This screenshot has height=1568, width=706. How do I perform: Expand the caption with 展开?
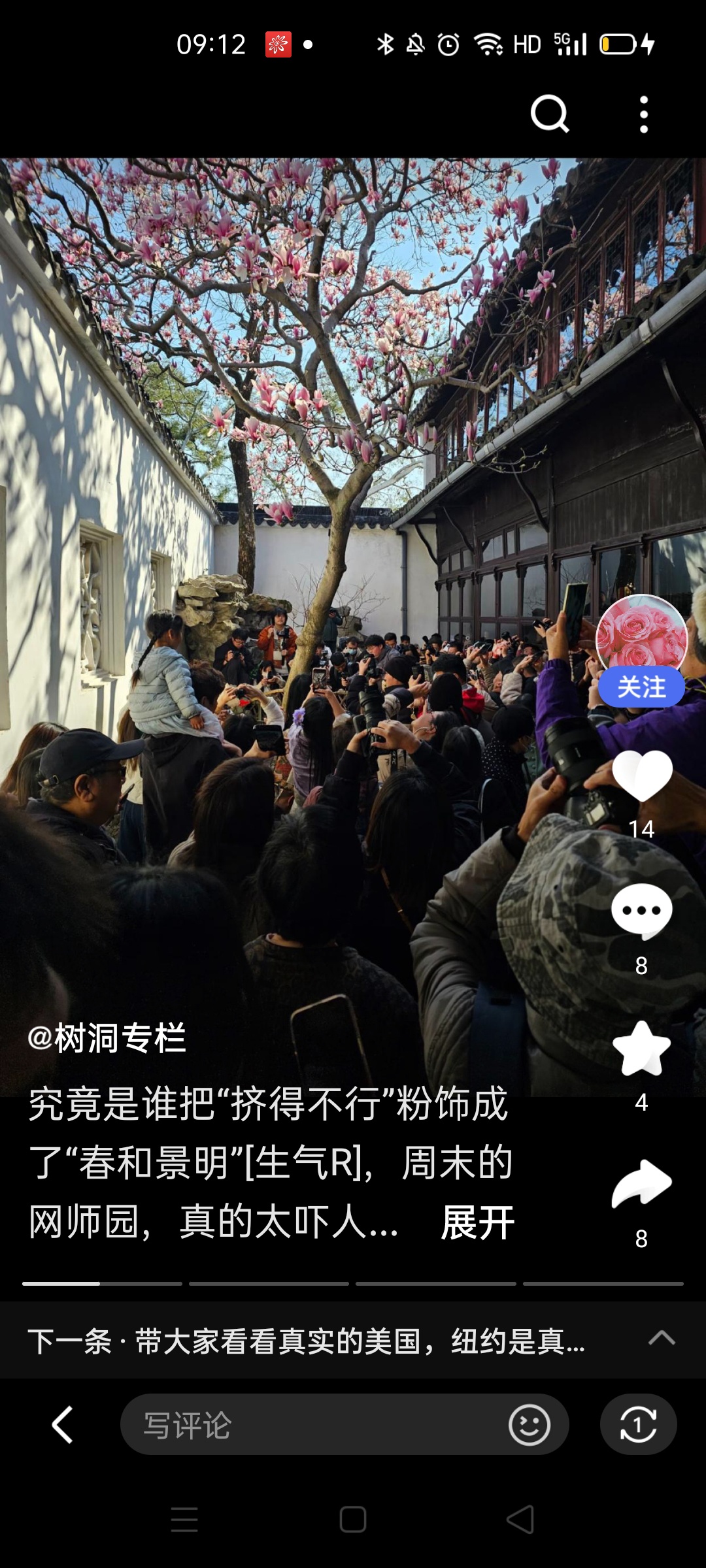[x=478, y=1223]
